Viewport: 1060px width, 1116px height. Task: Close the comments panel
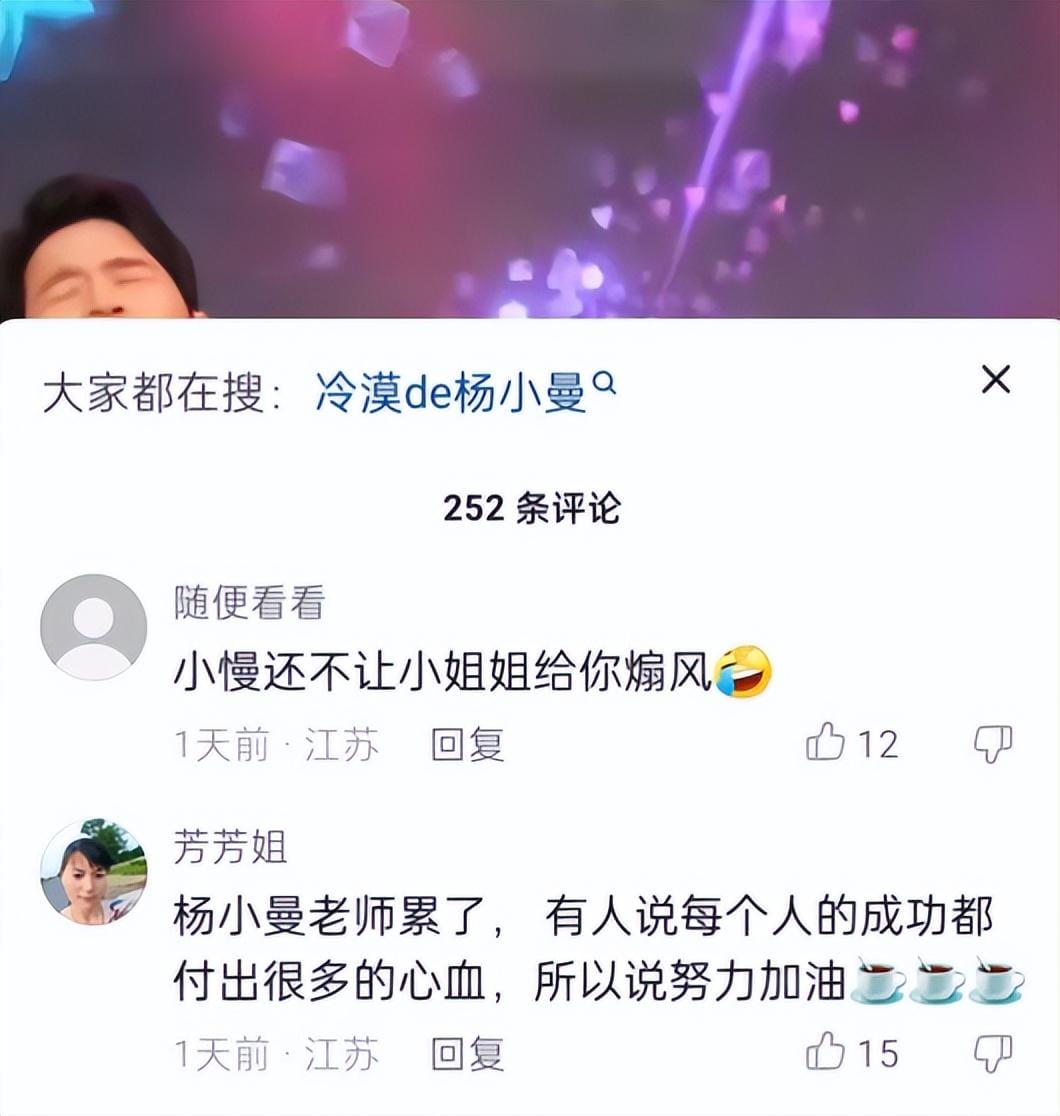click(x=995, y=380)
